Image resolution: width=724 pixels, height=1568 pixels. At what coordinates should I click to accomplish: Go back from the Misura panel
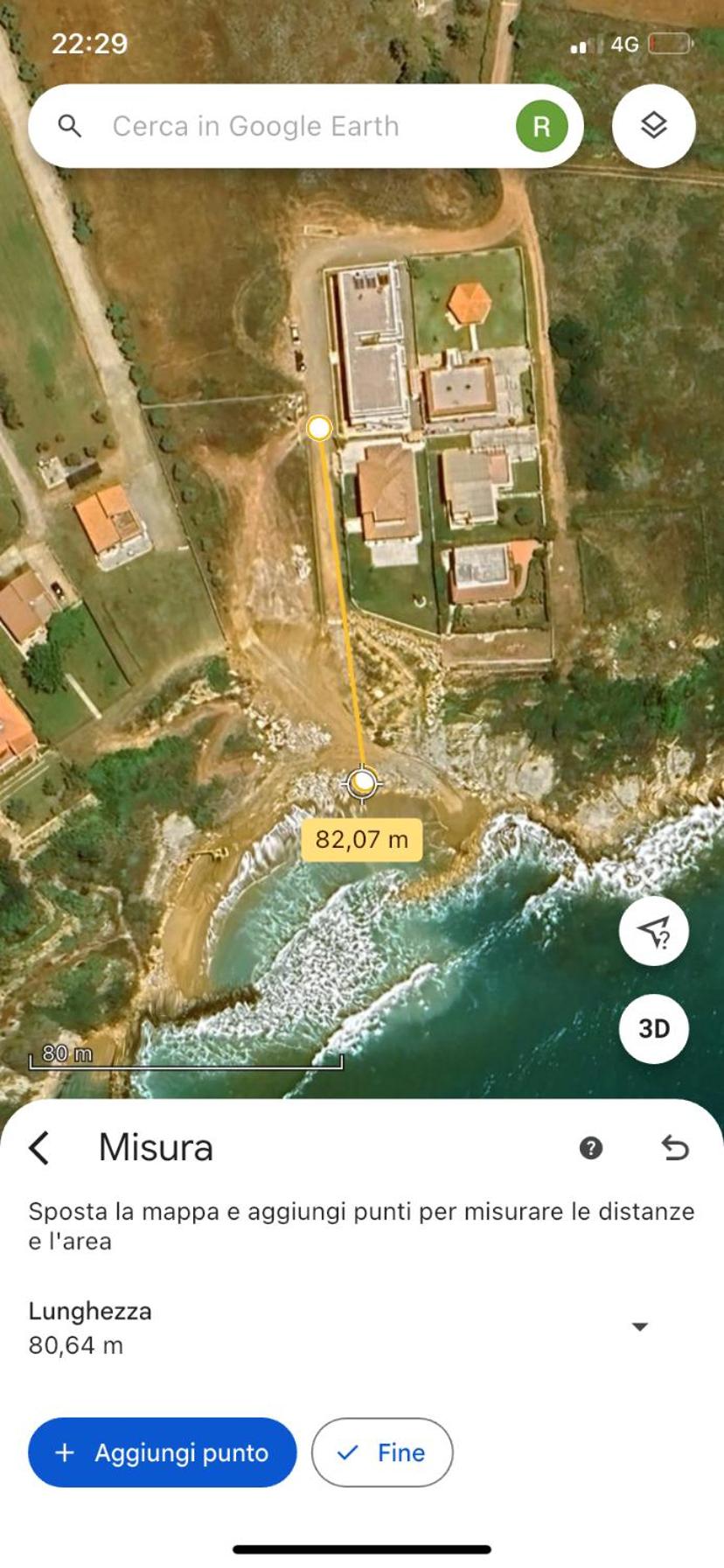pyautogui.click(x=39, y=1147)
